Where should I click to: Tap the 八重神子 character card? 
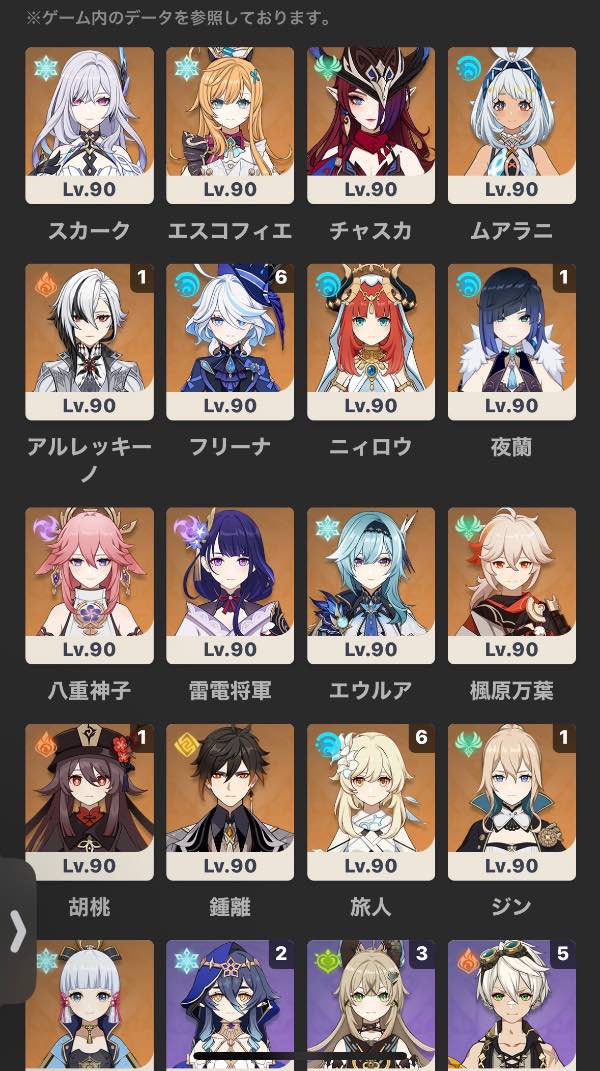[89, 585]
